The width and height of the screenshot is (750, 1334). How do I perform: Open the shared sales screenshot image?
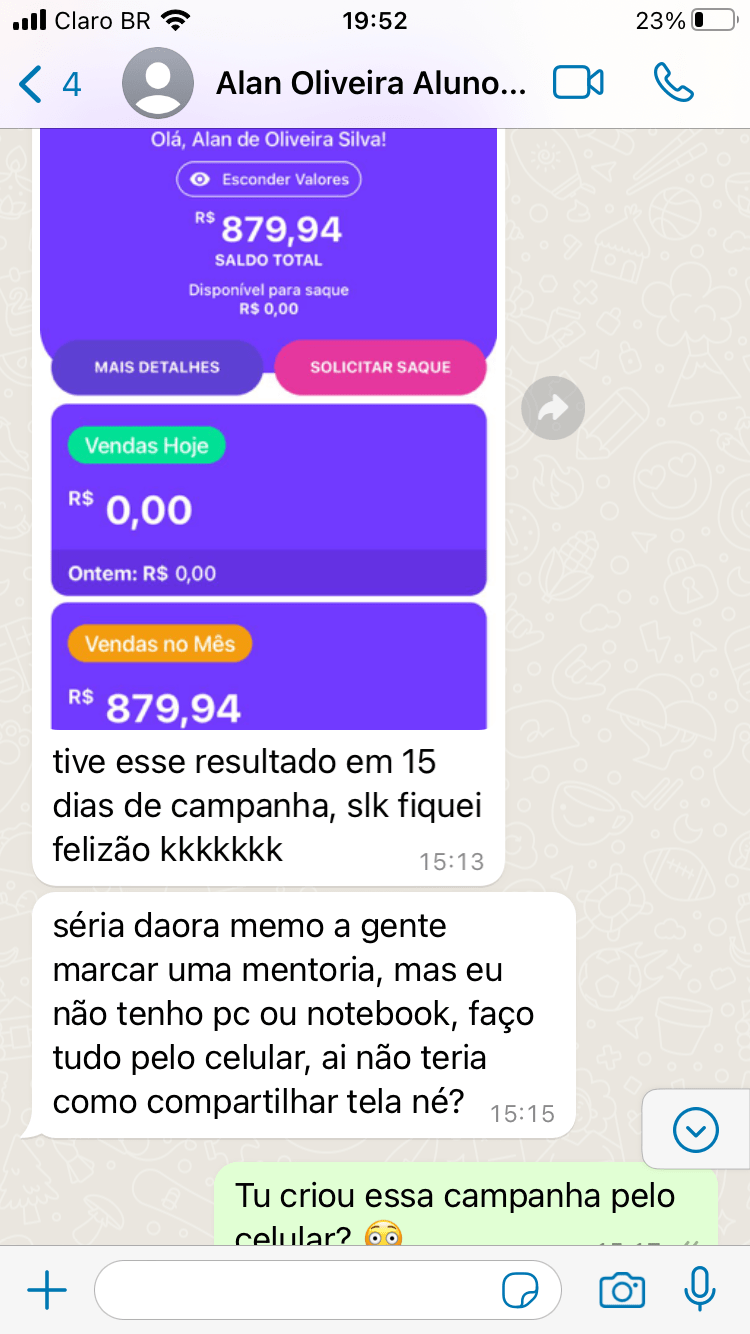[x=268, y=430]
